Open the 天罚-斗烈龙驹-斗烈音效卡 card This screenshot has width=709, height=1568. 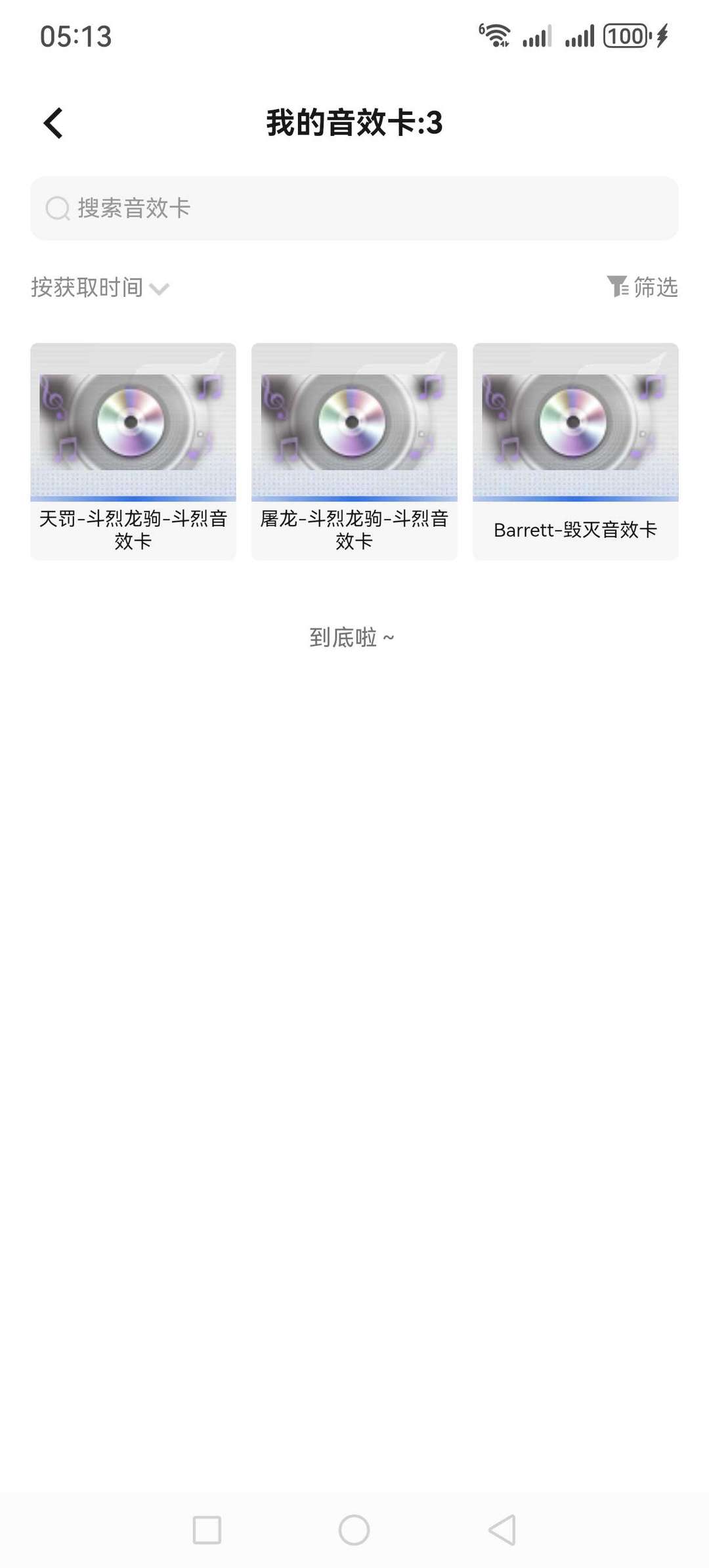tap(133, 451)
